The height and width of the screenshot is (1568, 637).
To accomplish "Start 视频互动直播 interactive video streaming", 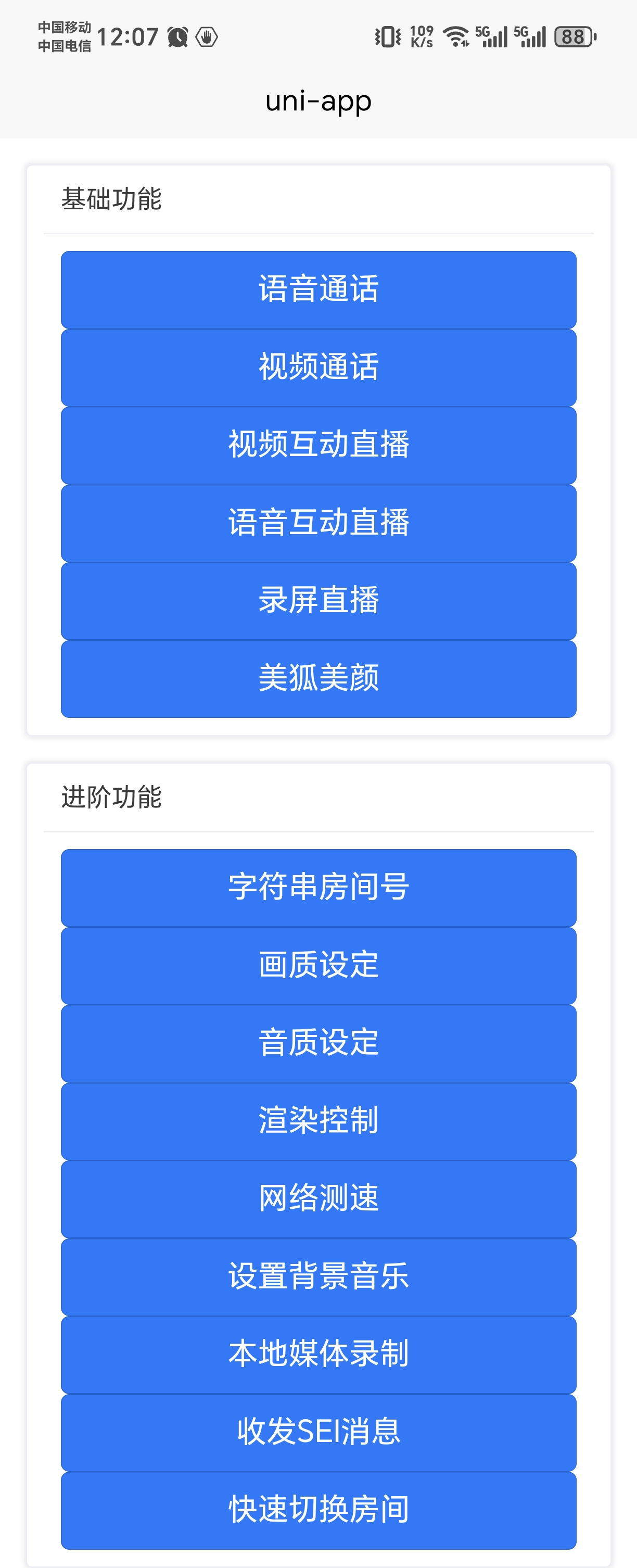I will [318, 446].
